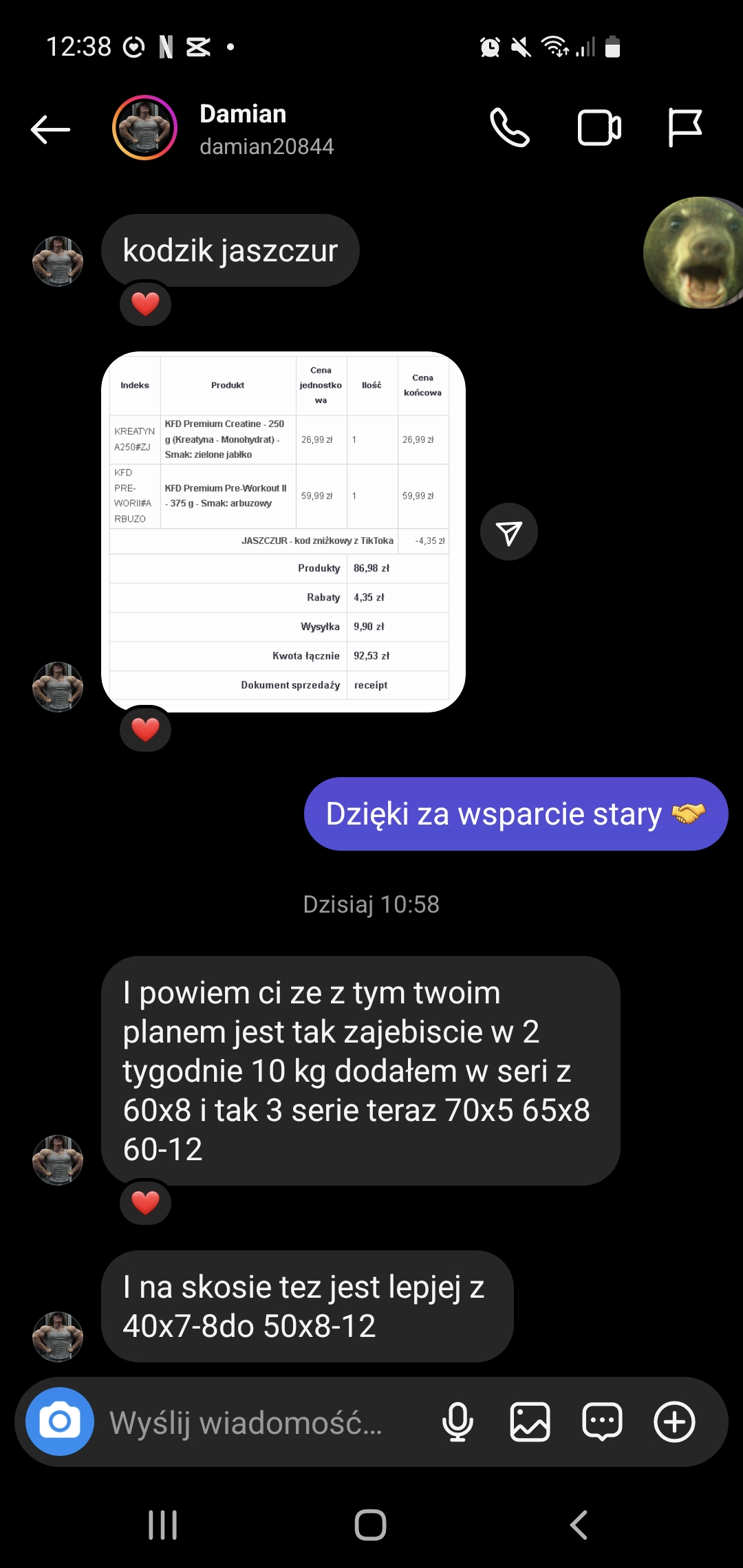Viewport: 743px width, 1568px height.
Task: Open Damian's profile from the header name
Action: [243, 114]
